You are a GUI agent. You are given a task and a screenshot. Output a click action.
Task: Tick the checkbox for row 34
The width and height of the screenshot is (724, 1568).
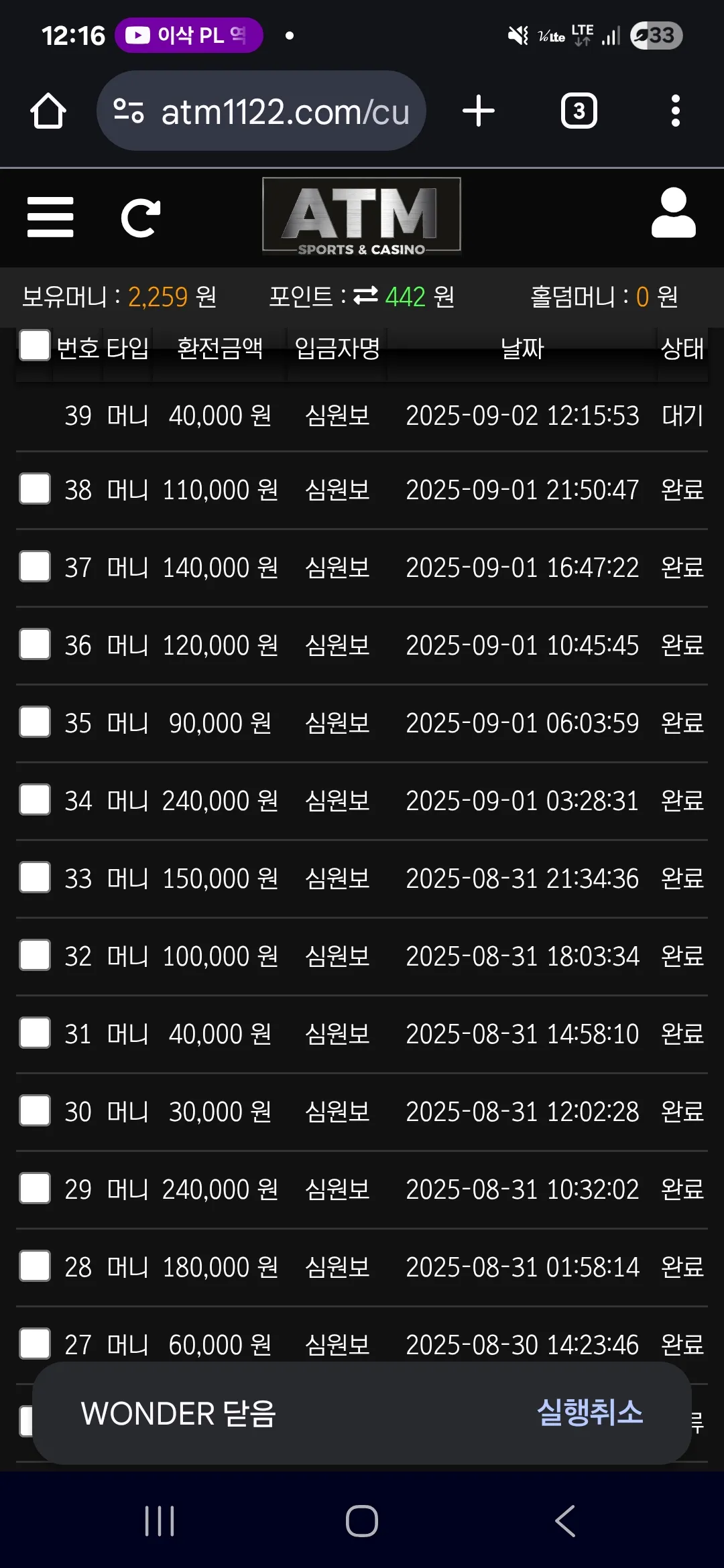[35, 799]
